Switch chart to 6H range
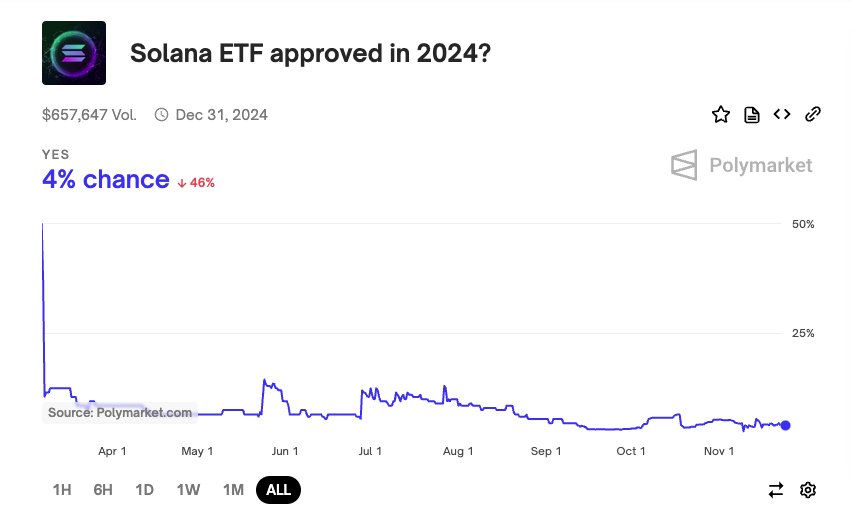Screen dimensions: 853x511 click(103, 490)
